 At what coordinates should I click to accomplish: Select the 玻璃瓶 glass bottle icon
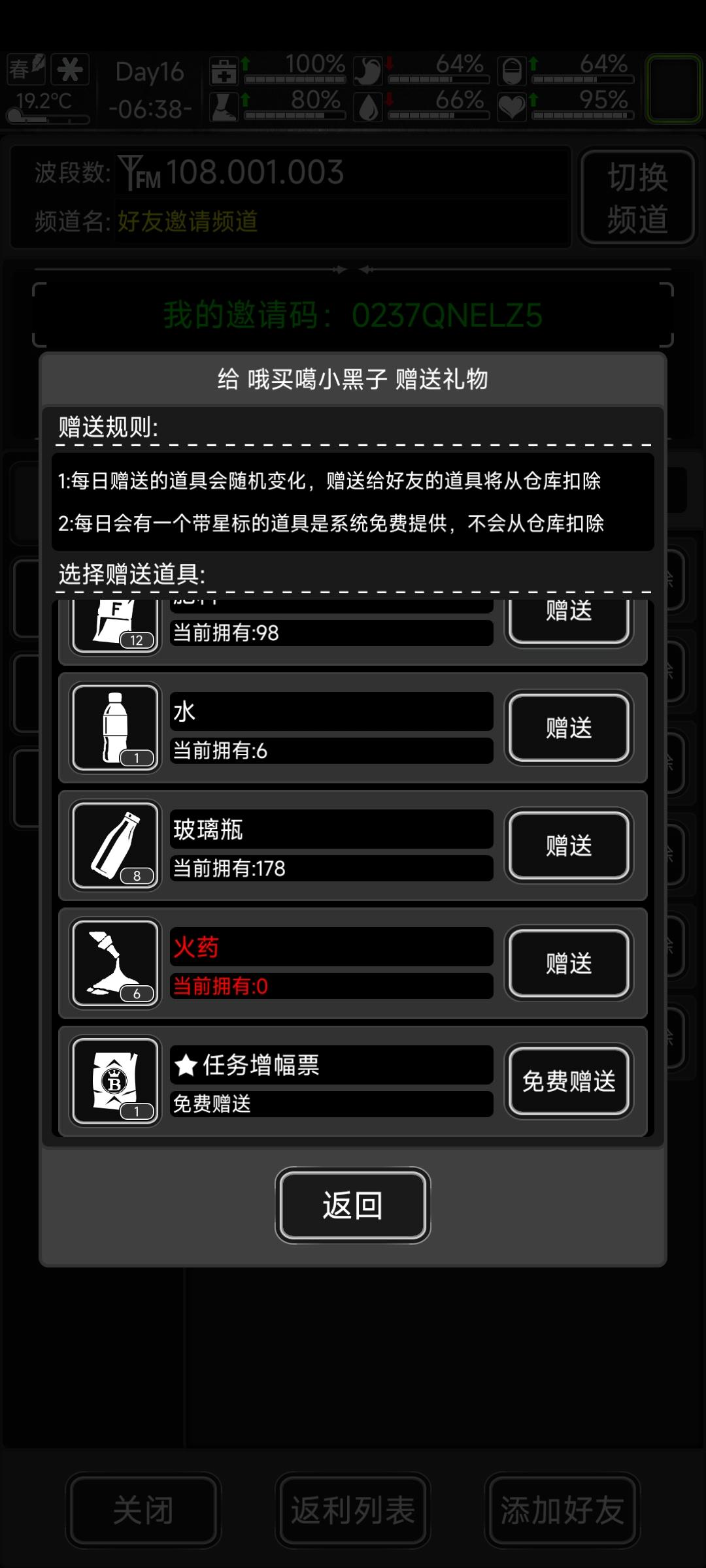point(114,845)
